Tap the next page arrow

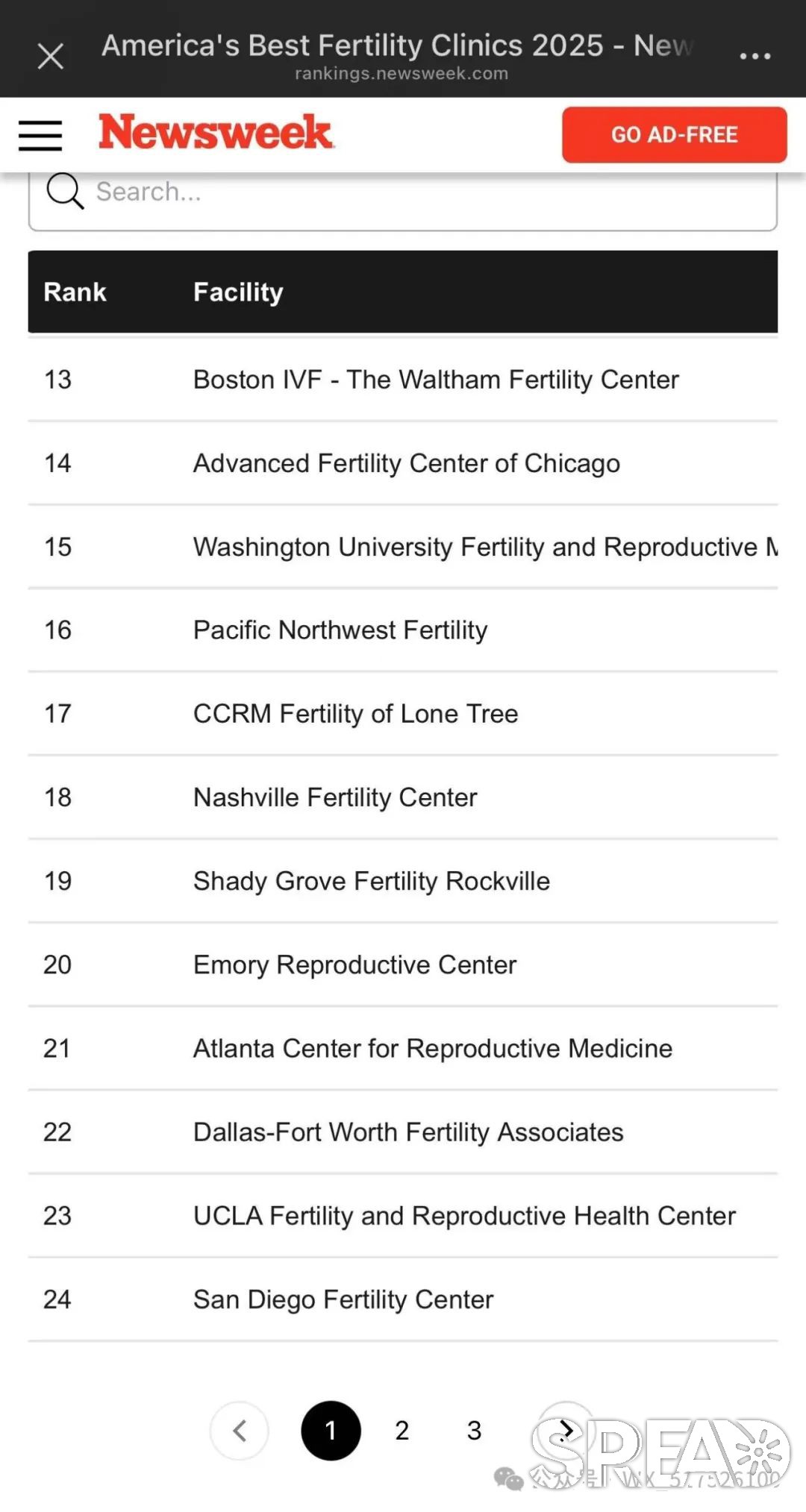pyautogui.click(x=566, y=1429)
